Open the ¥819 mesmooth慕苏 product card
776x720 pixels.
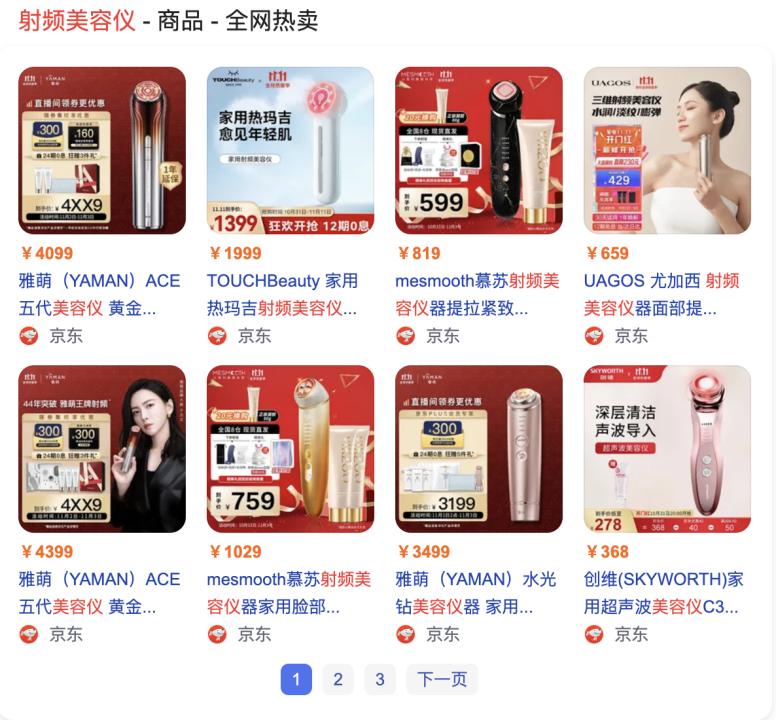(478, 150)
